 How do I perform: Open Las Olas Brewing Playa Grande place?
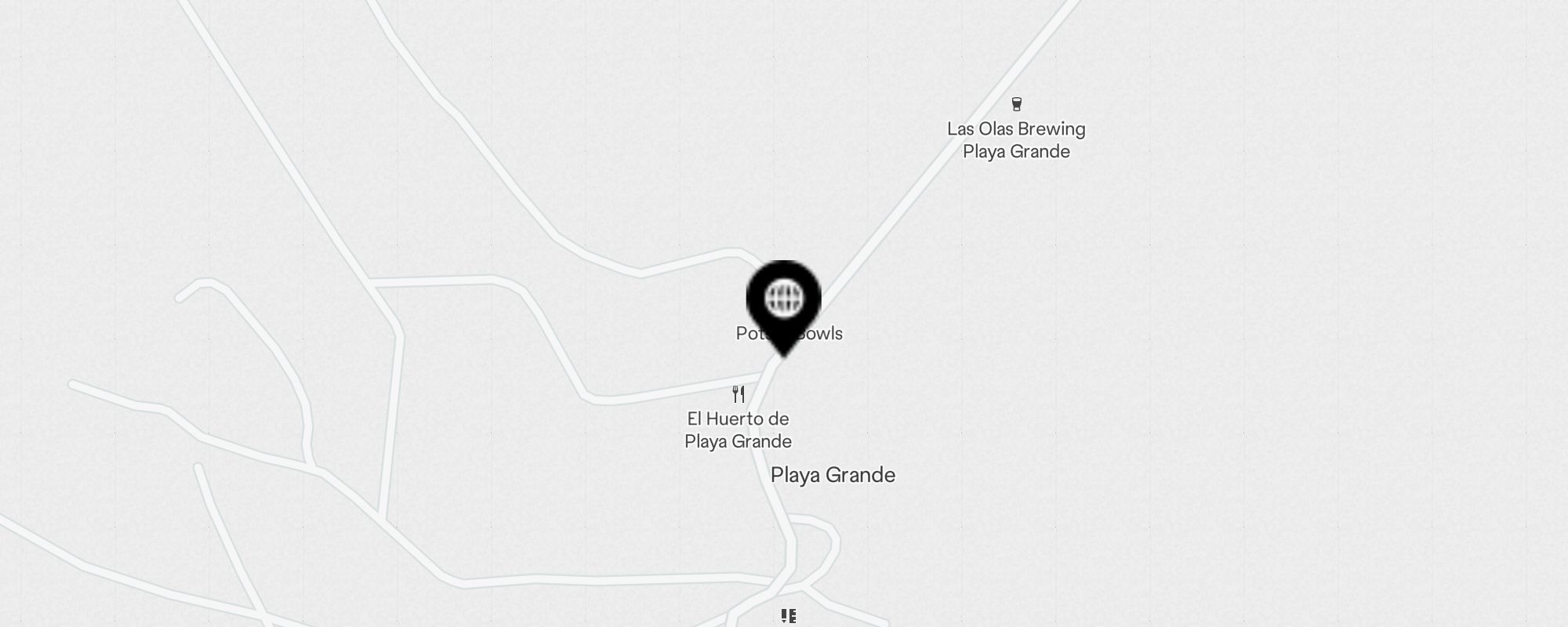(1016, 129)
